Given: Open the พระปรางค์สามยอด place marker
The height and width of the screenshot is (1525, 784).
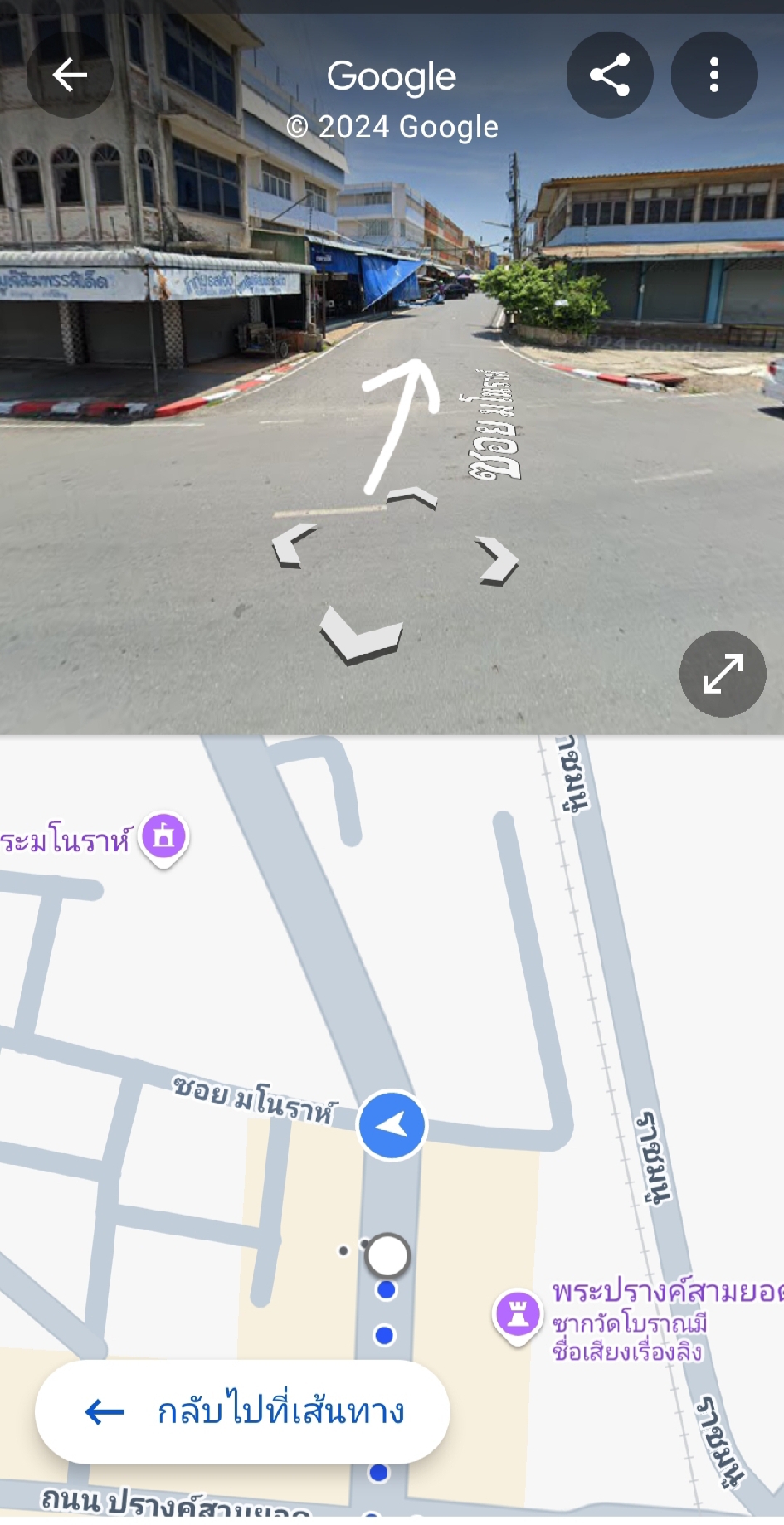Looking at the screenshot, I should pyautogui.click(x=518, y=1316).
